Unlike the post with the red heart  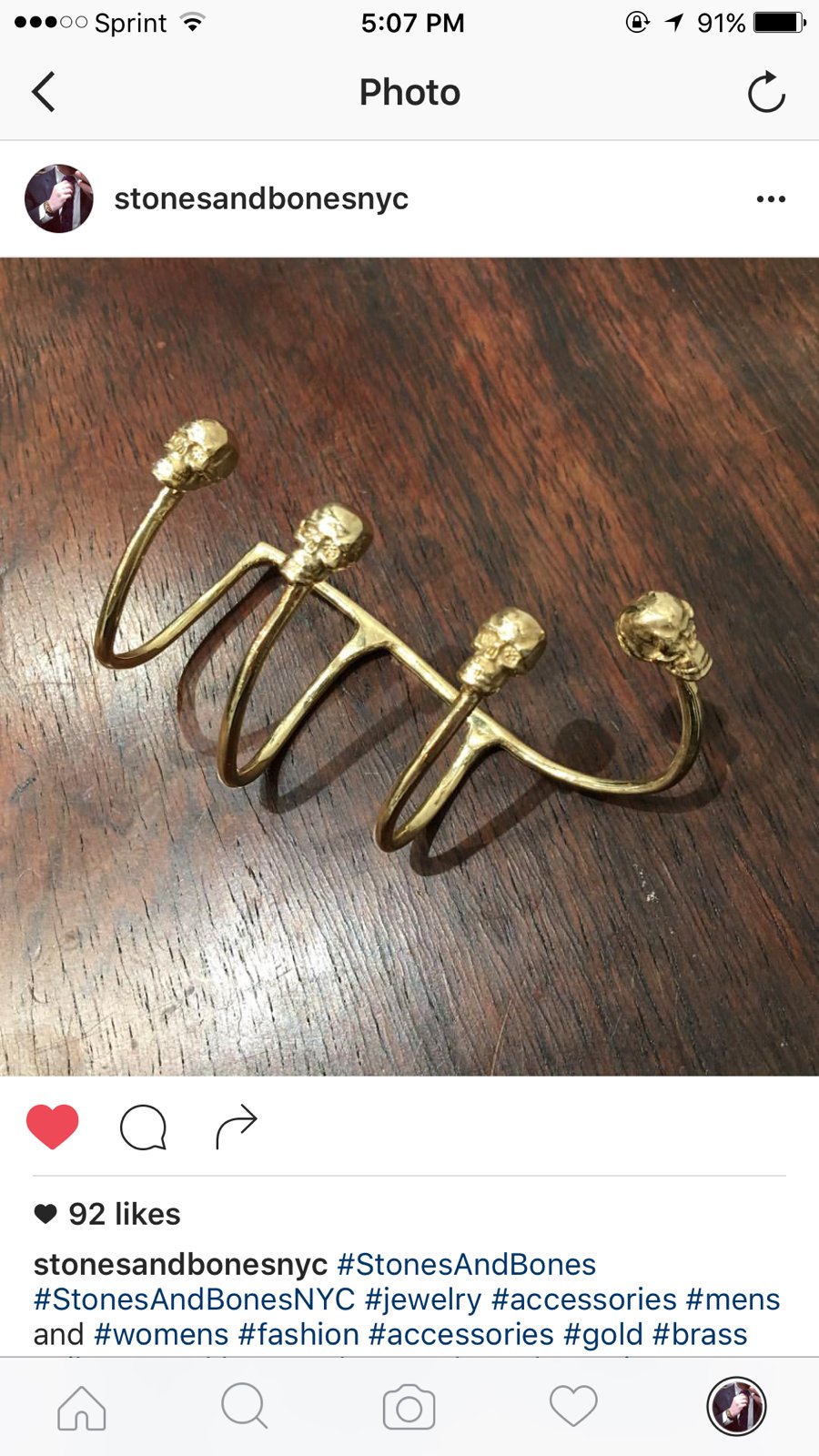pos(53,1127)
